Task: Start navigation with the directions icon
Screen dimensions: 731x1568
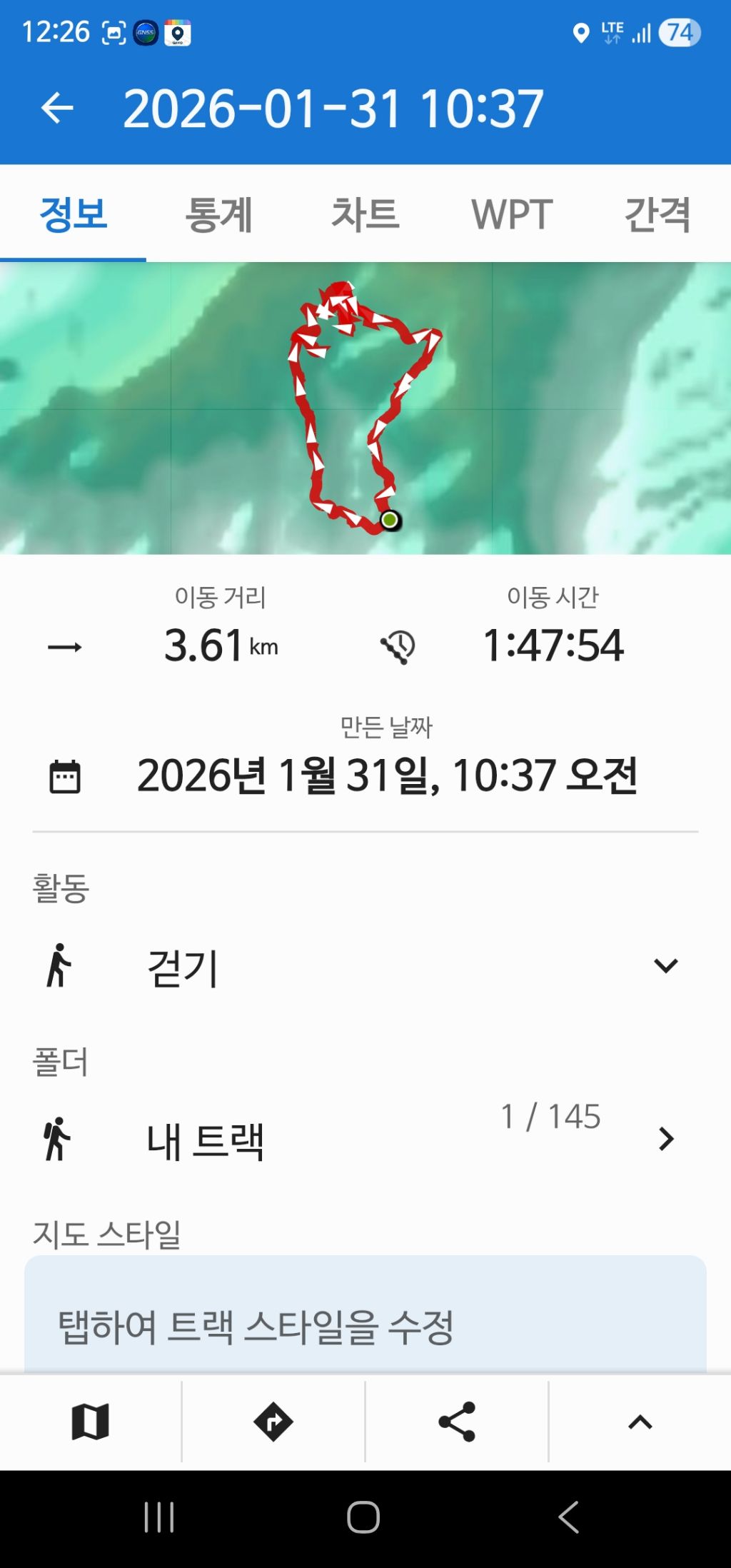Action: 273,1421
